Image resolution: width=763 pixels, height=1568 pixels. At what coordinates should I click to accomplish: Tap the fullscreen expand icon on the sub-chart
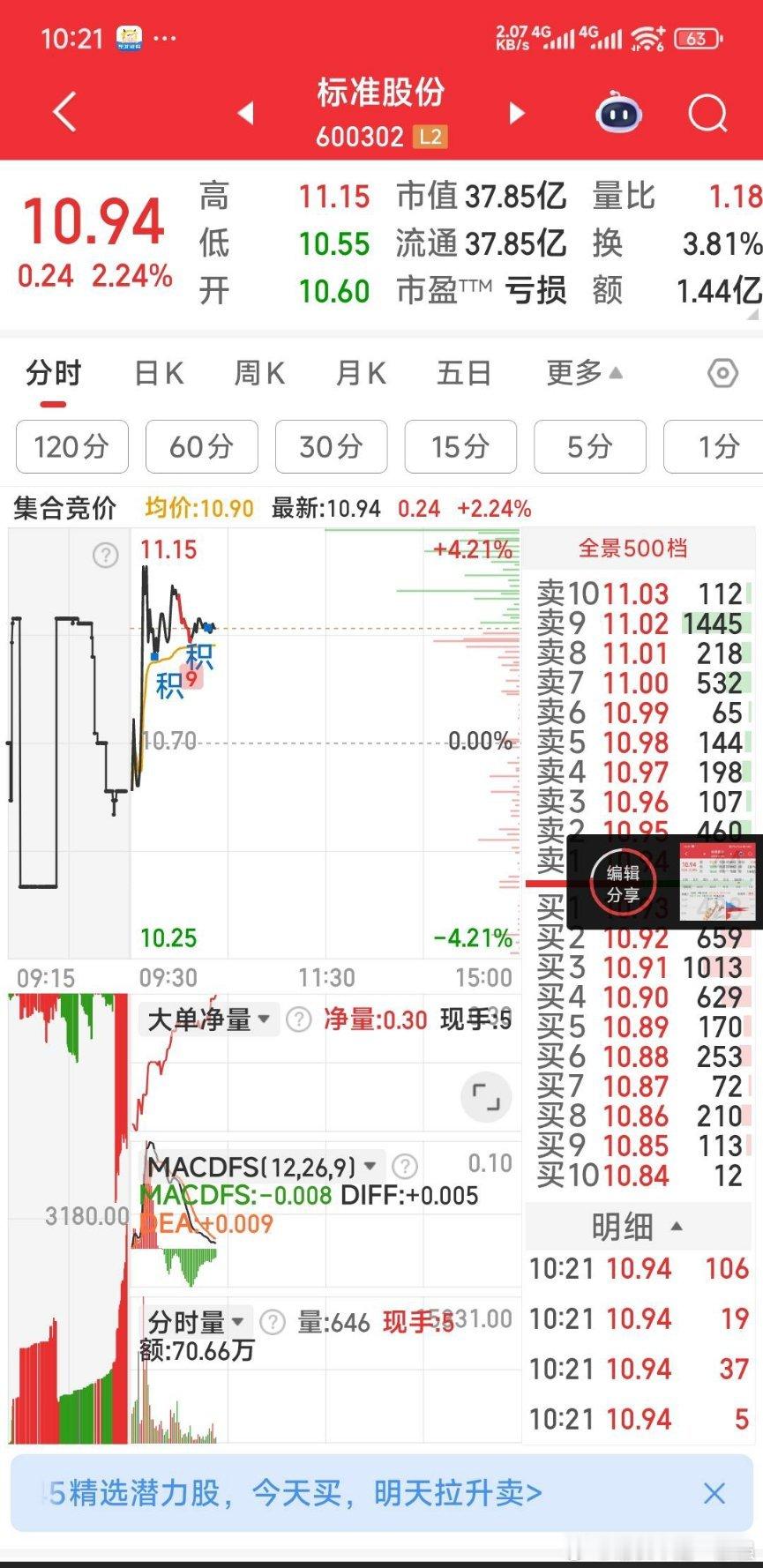pos(486,1097)
